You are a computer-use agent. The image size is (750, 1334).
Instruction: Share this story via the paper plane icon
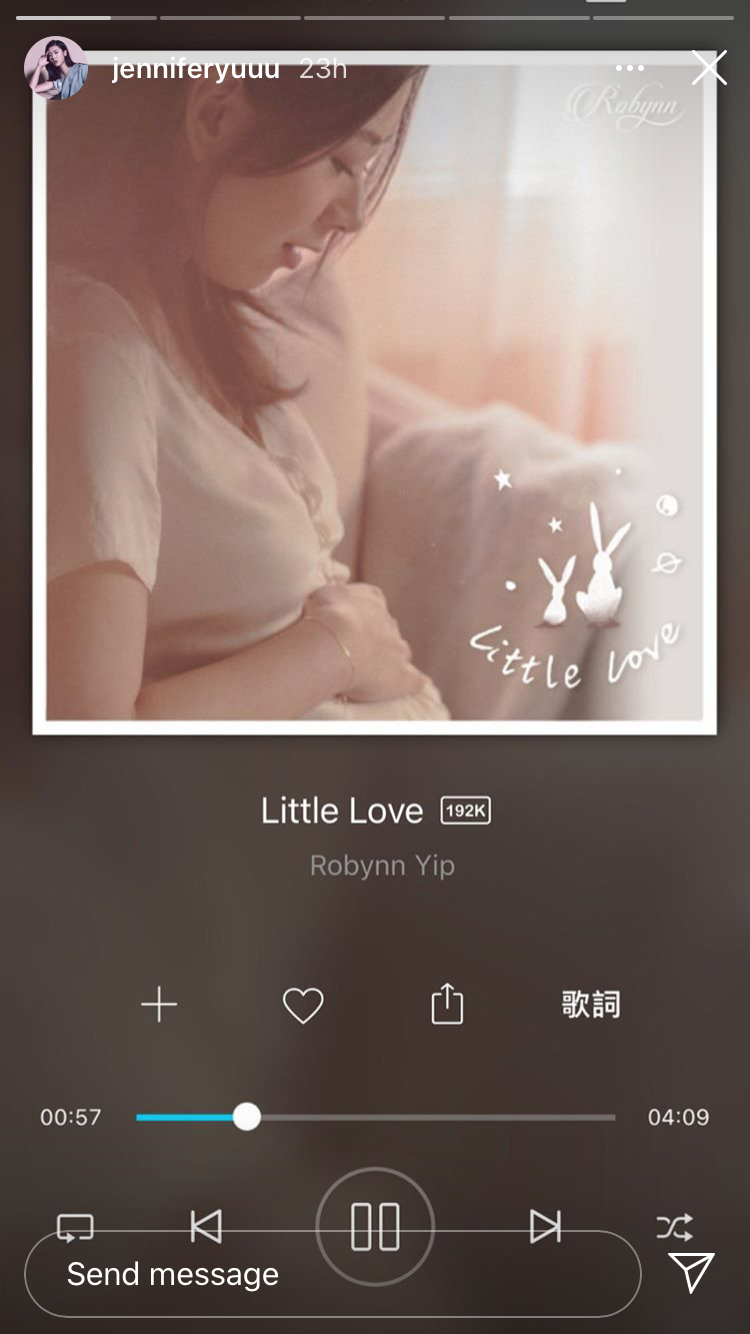click(x=692, y=1272)
